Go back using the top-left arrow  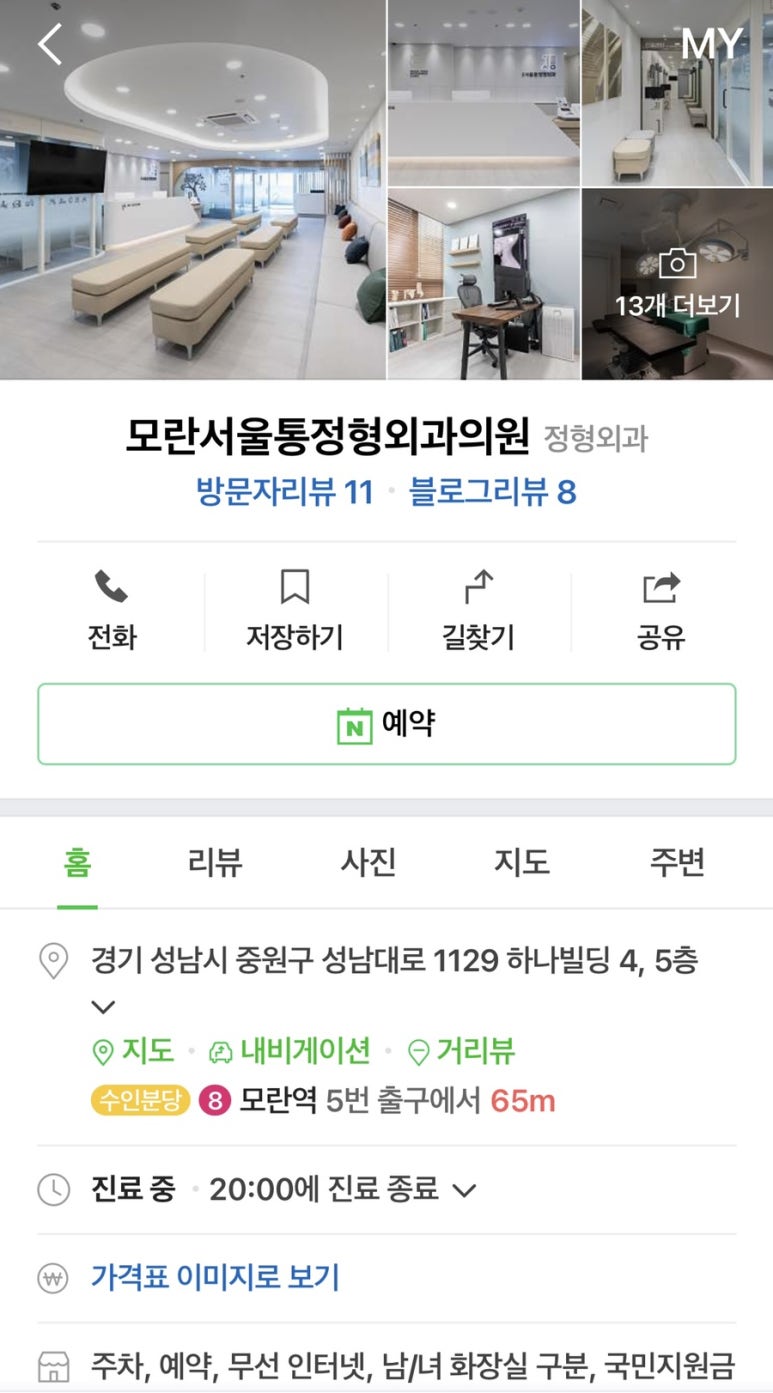pos(50,44)
